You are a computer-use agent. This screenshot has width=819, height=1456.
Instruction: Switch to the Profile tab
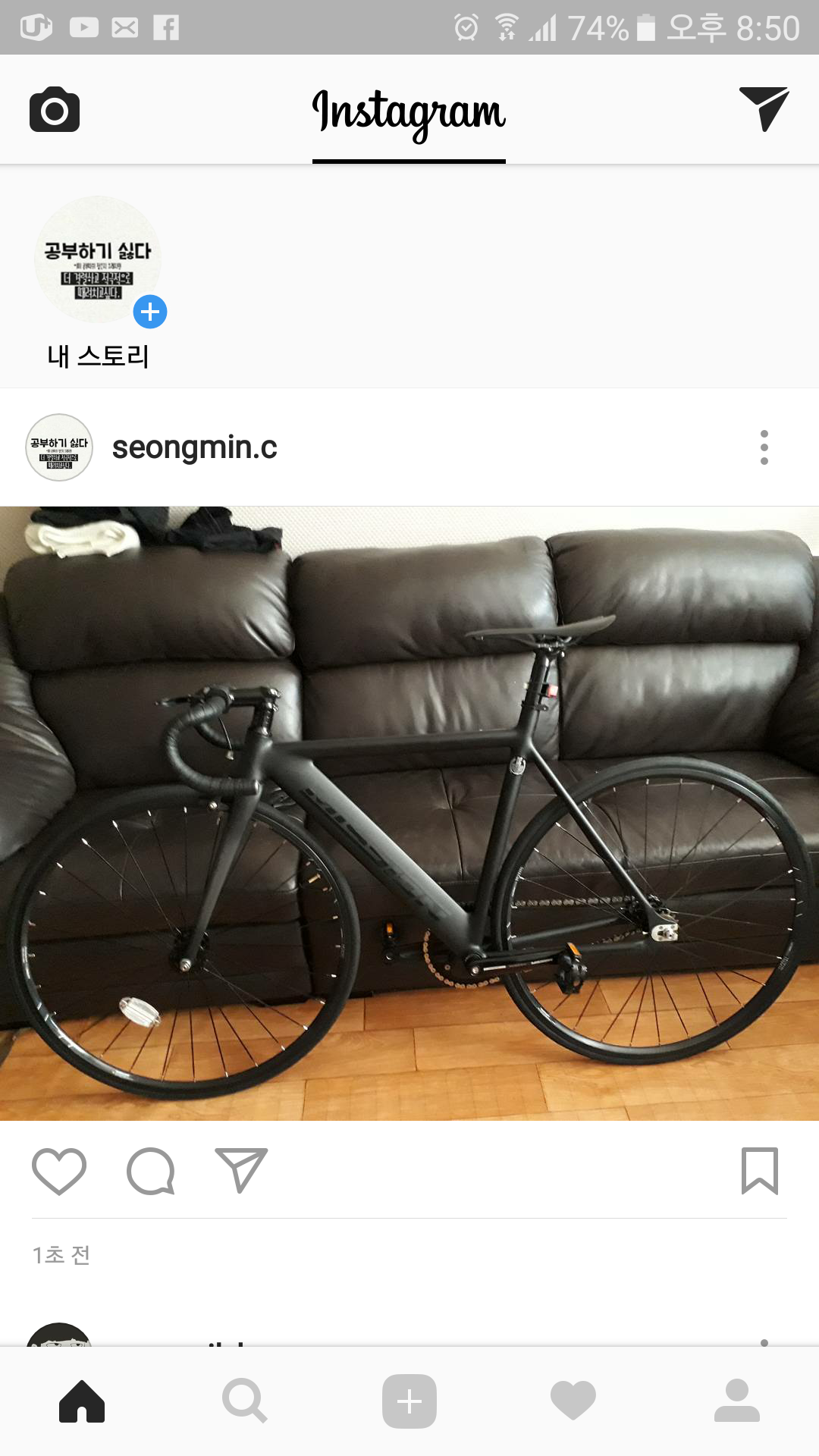[x=736, y=1401]
